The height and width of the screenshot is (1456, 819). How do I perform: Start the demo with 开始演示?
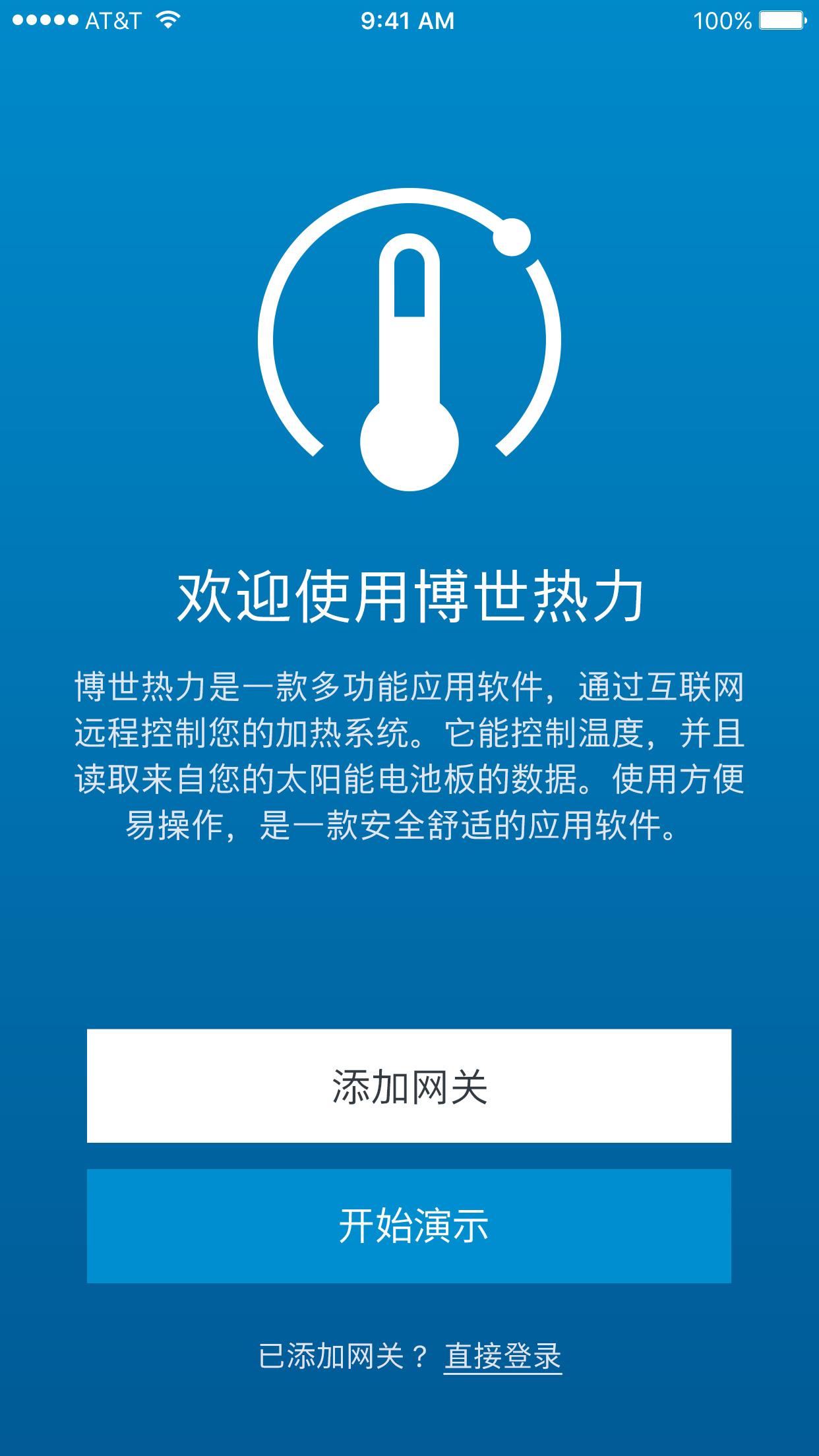pos(409,1226)
